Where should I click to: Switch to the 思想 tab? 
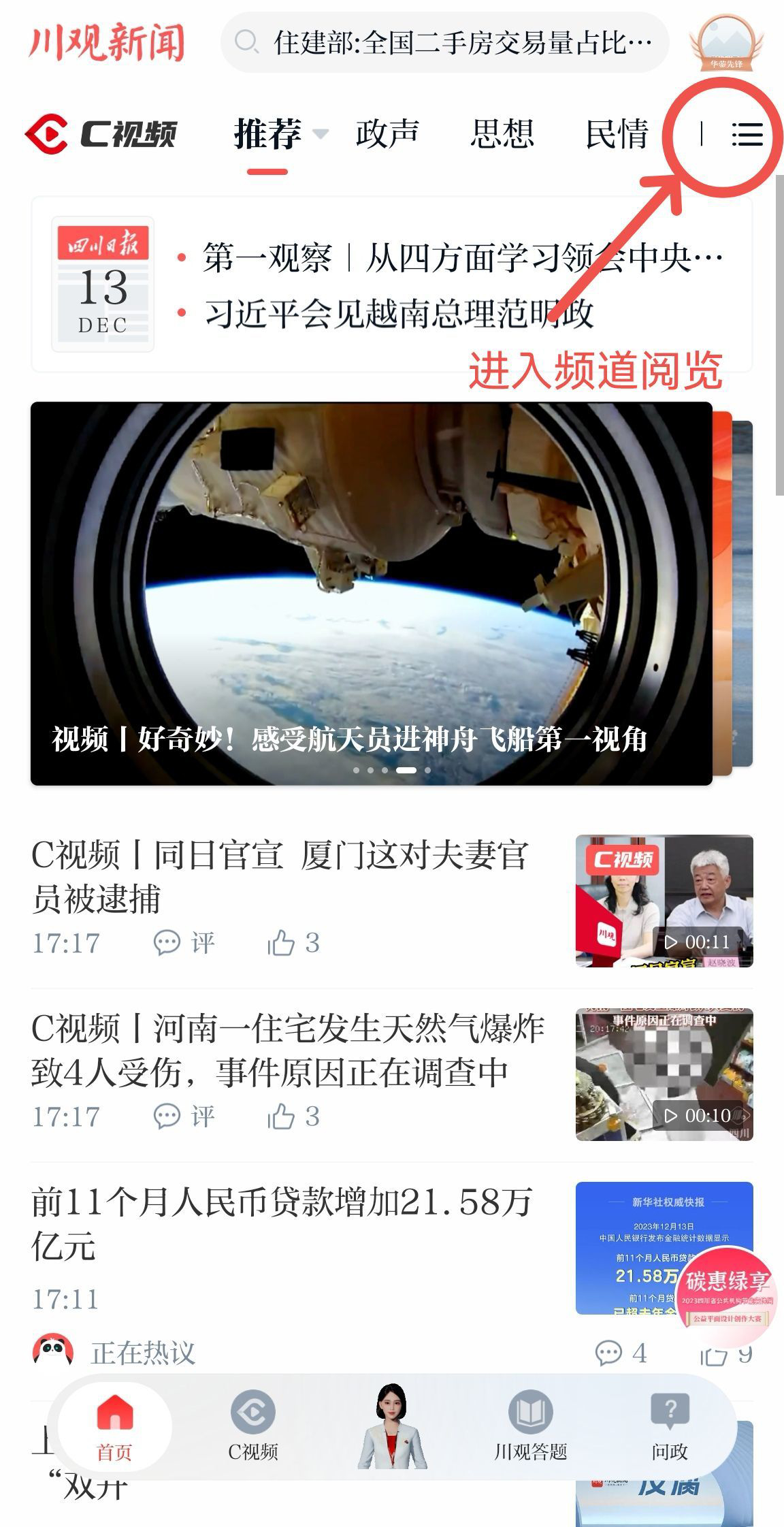(502, 133)
